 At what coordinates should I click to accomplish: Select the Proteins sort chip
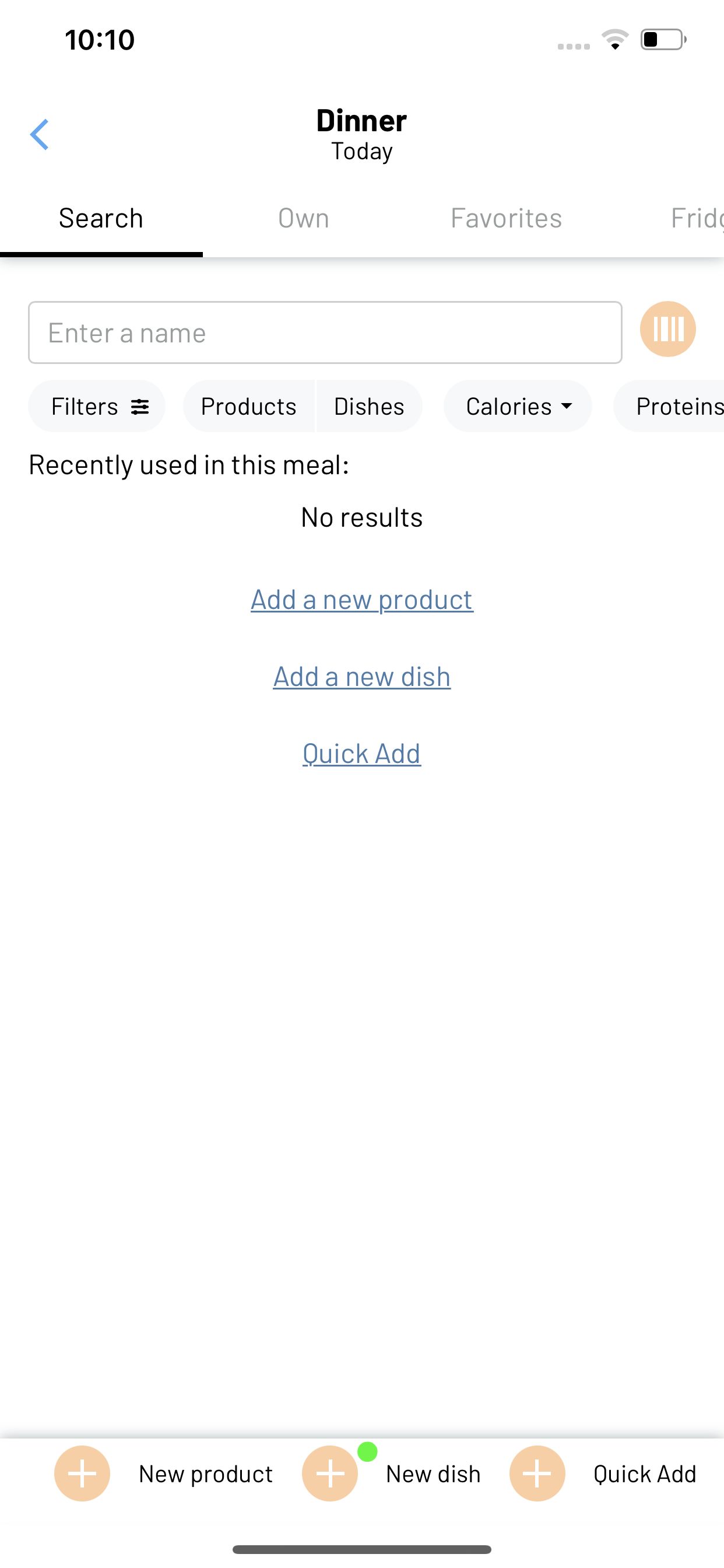pos(669,406)
